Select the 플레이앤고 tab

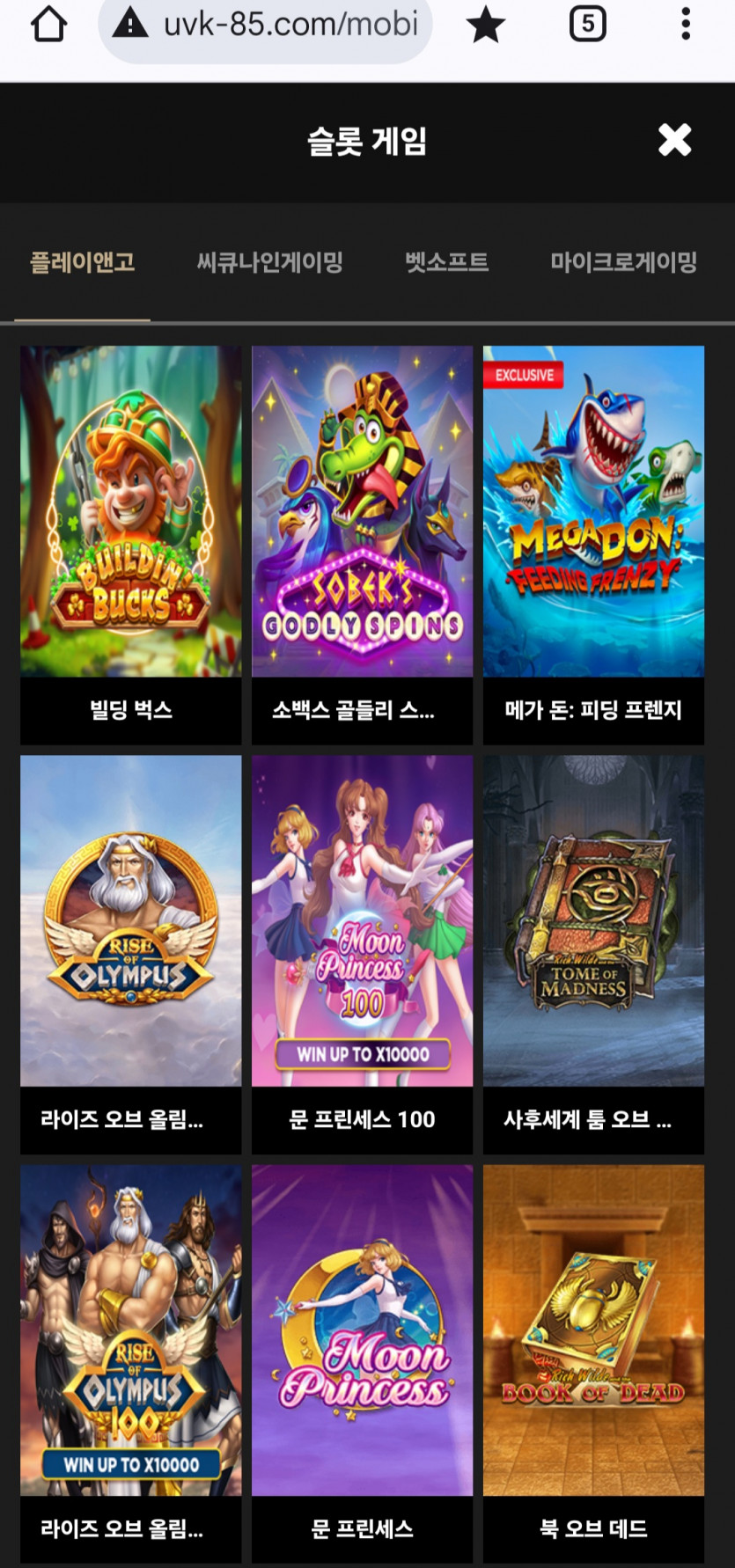pyautogui.click(x=83, y=262)
